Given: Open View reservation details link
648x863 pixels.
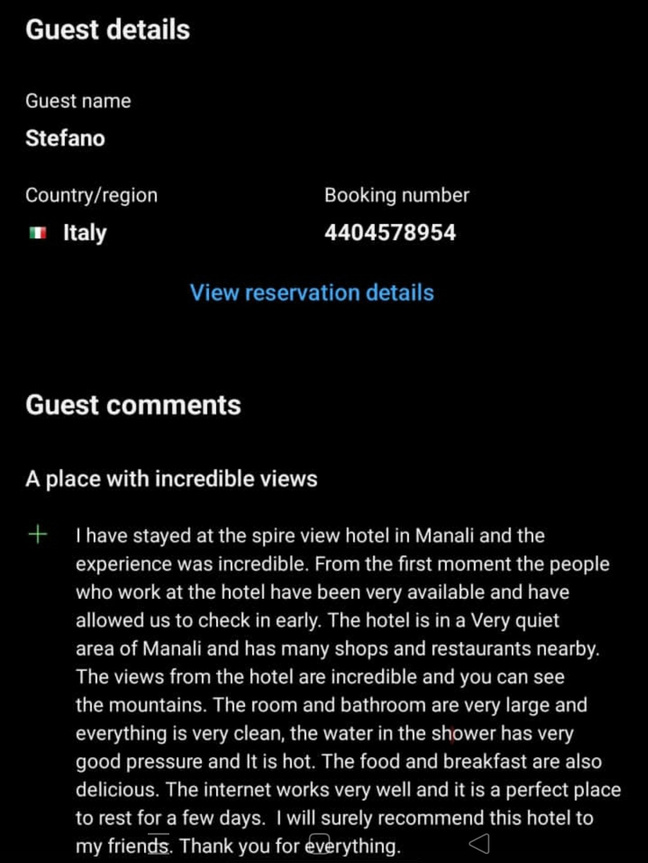Looking at the screenshot, I should point(312,293).
